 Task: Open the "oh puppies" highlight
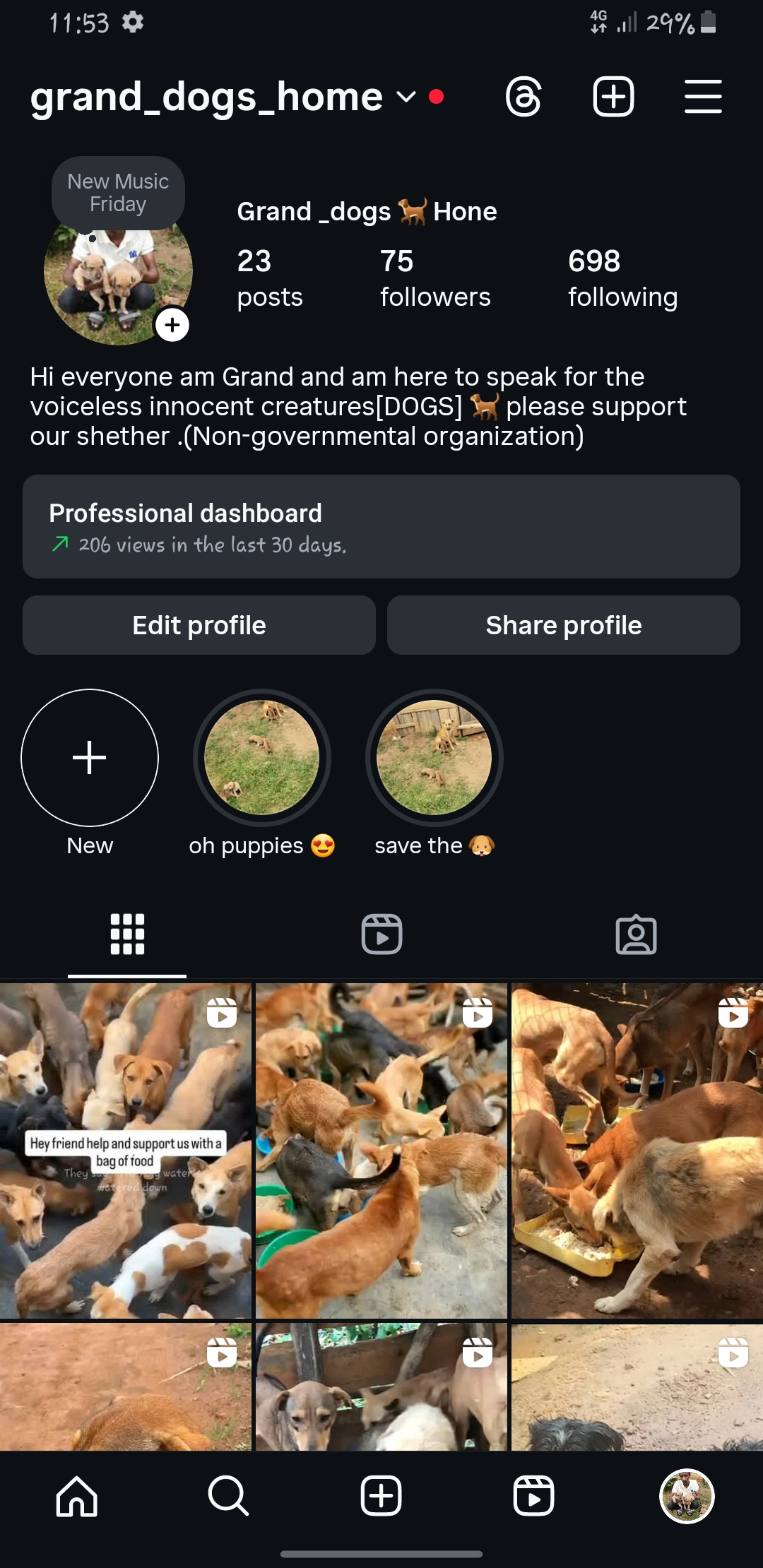click(262, 758)
